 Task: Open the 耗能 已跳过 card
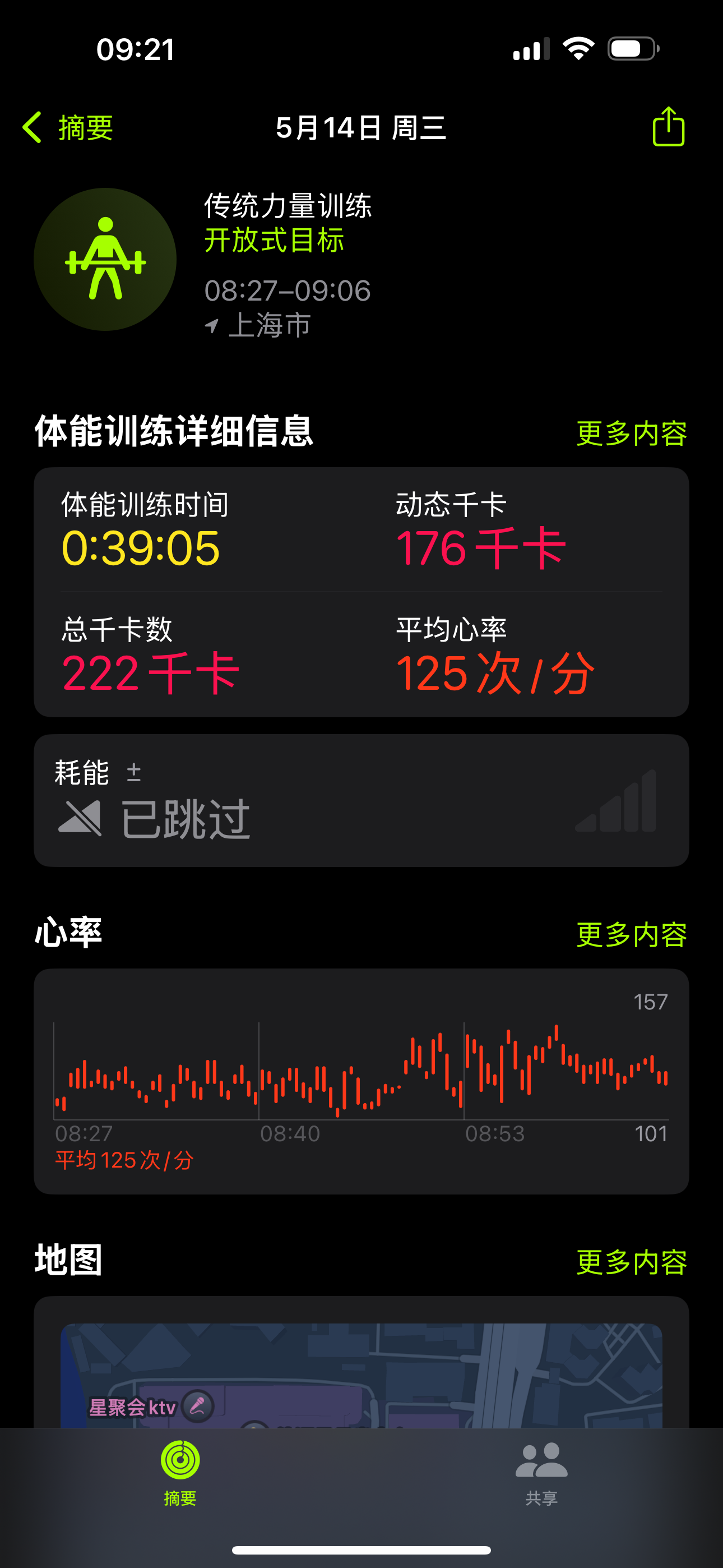pos(361,800)
